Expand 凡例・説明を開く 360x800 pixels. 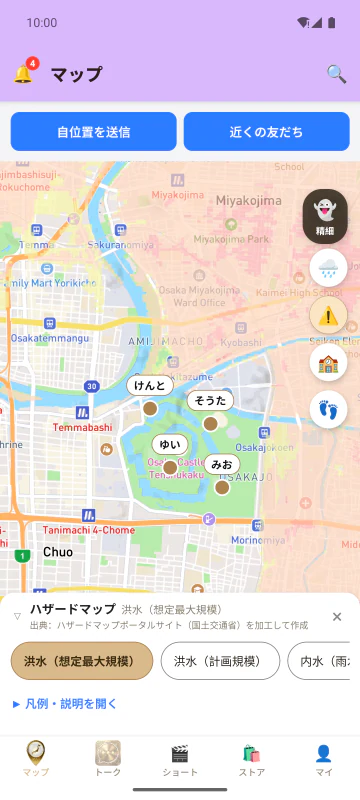point(65,704)
